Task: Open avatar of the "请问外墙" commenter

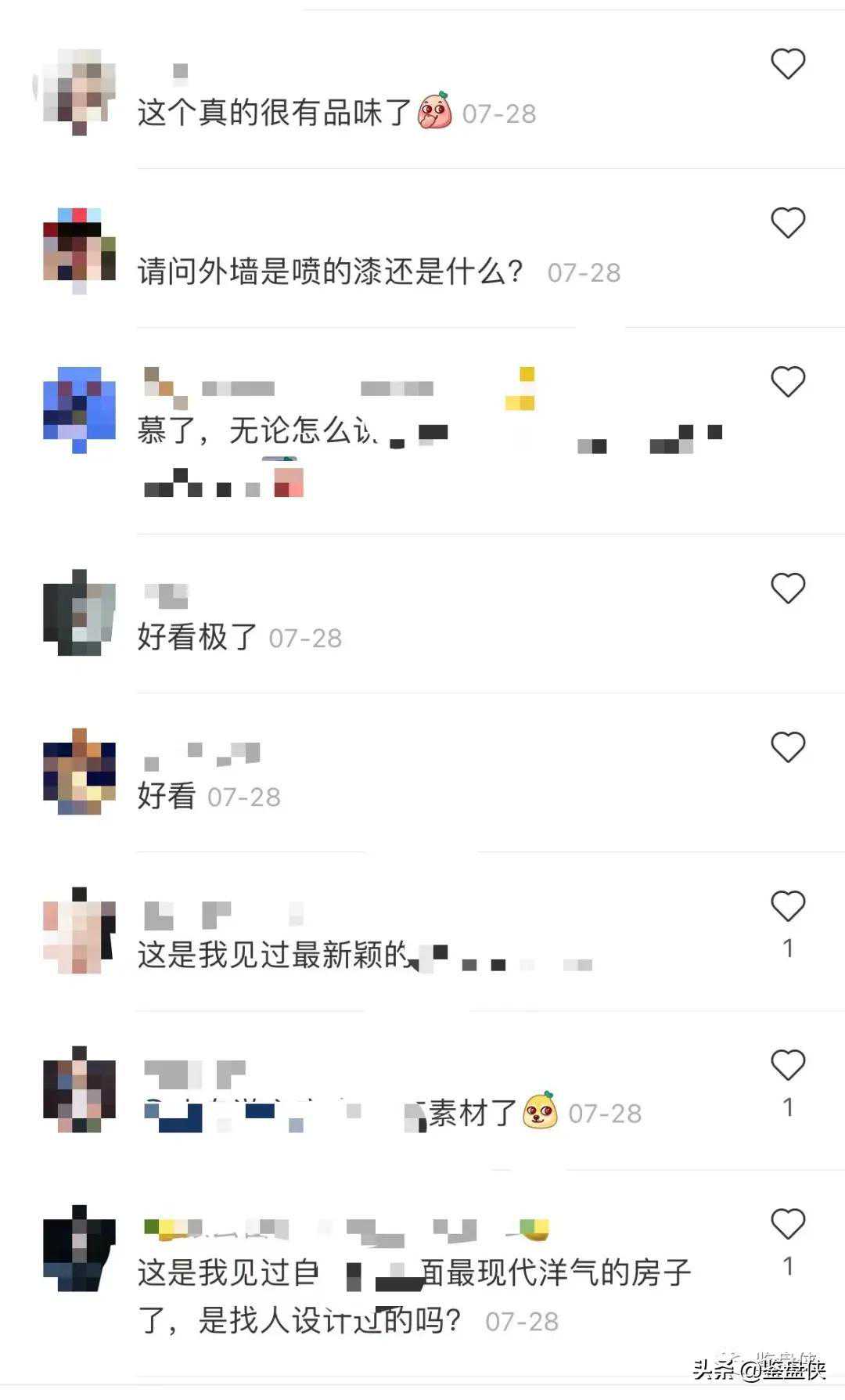Action: tap(79, 250)
